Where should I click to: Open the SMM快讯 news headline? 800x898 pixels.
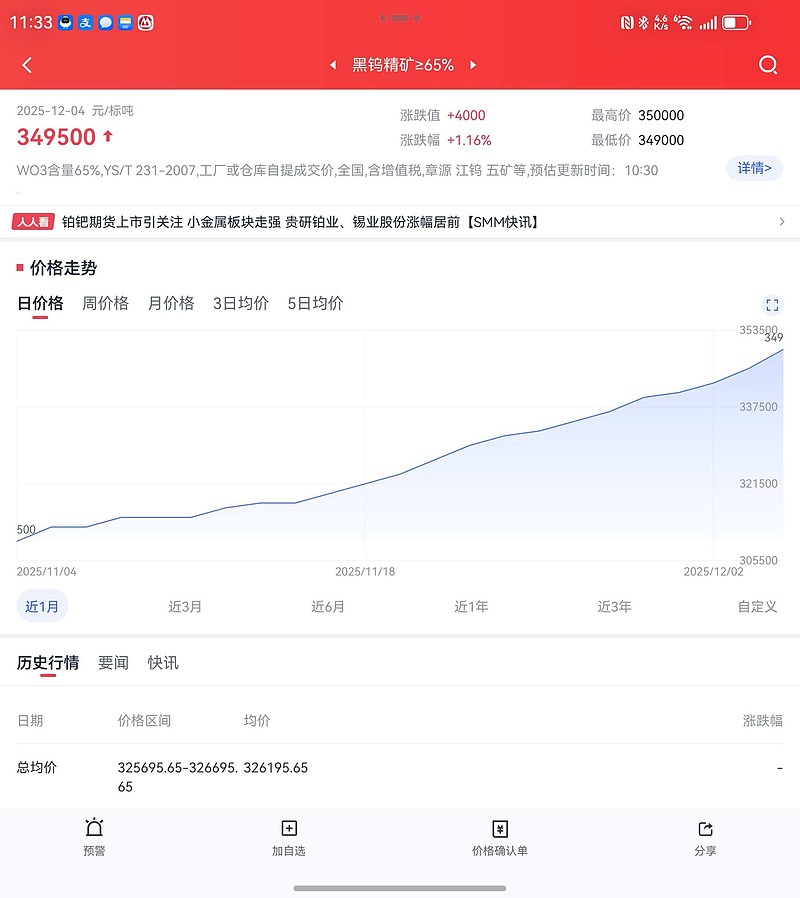[400, 221]
